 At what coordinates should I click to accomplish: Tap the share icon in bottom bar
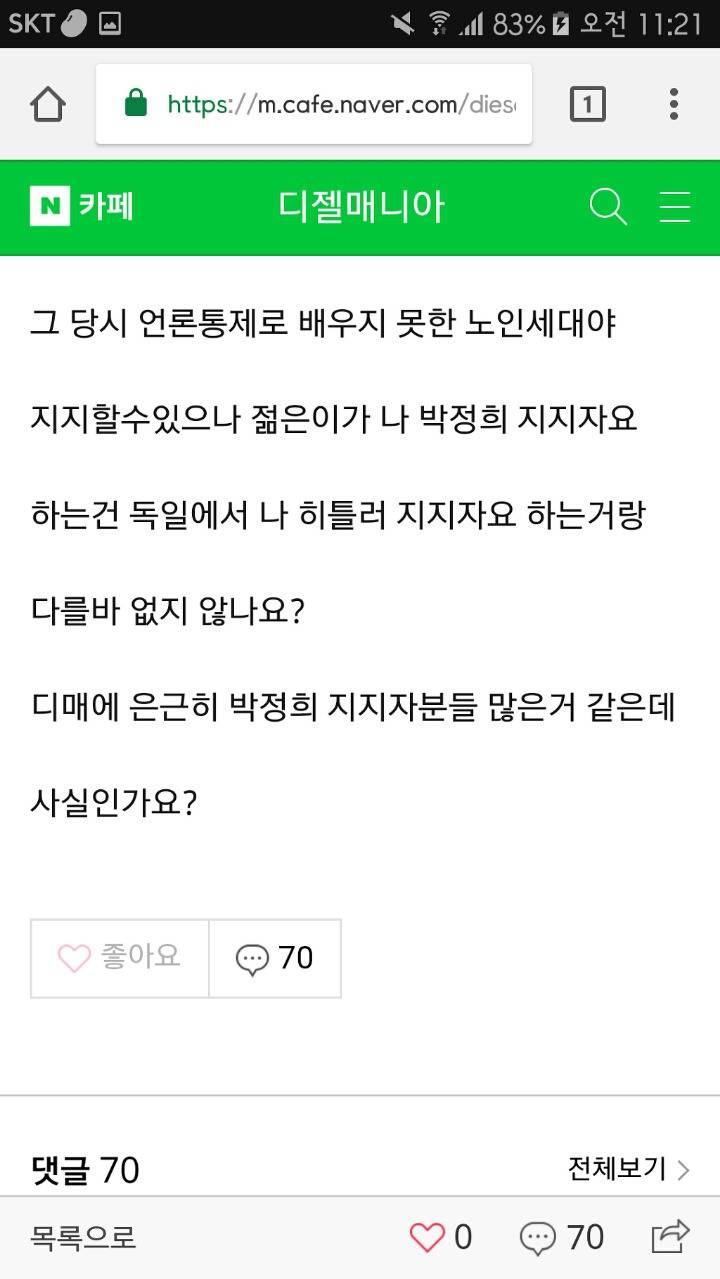[x=668, y=1237]
